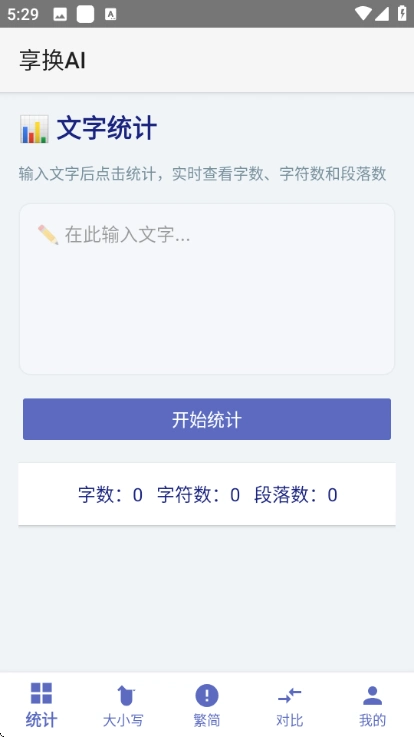Tap the 开始统计 button
Image resolution: width=414 pixels, height=737 pixels.
pyautogui.click(x=207, y=419)
